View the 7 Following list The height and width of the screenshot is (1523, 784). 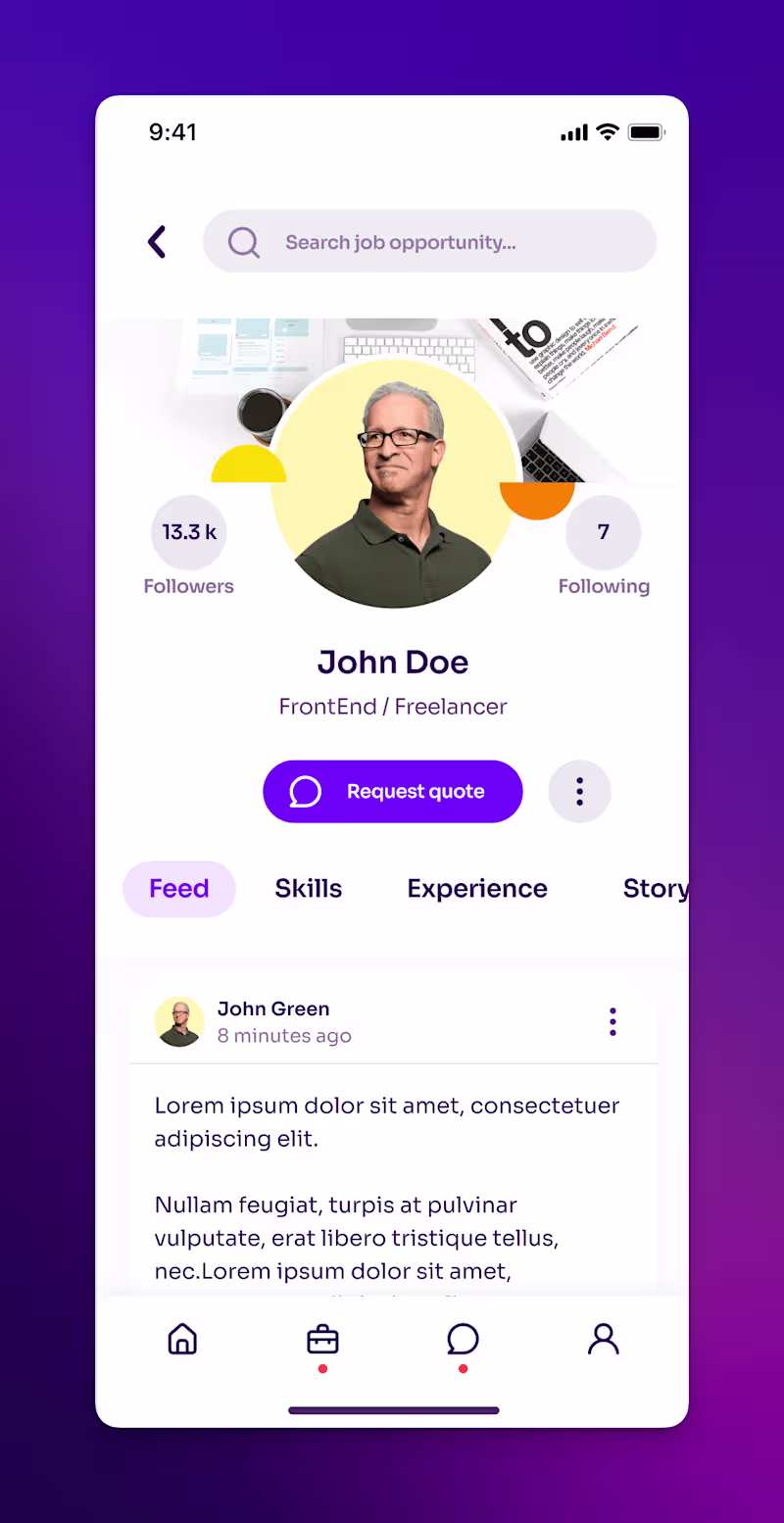pos(604,547)
